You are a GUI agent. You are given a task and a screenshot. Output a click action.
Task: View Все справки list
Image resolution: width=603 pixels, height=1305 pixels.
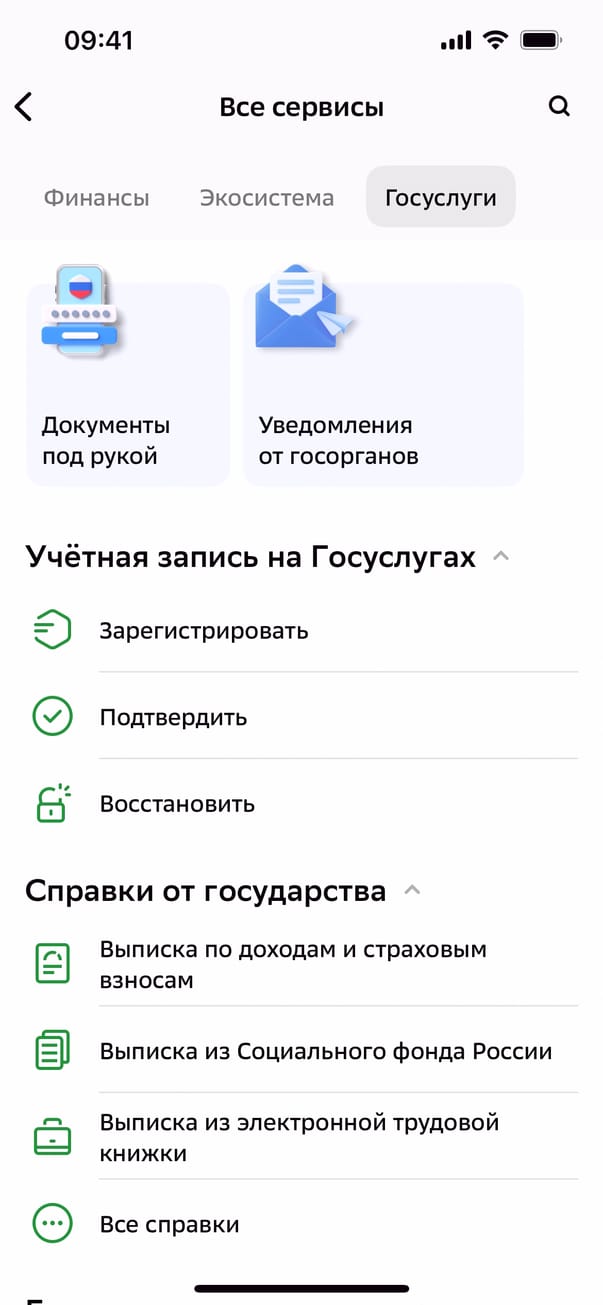point(300,1224)
